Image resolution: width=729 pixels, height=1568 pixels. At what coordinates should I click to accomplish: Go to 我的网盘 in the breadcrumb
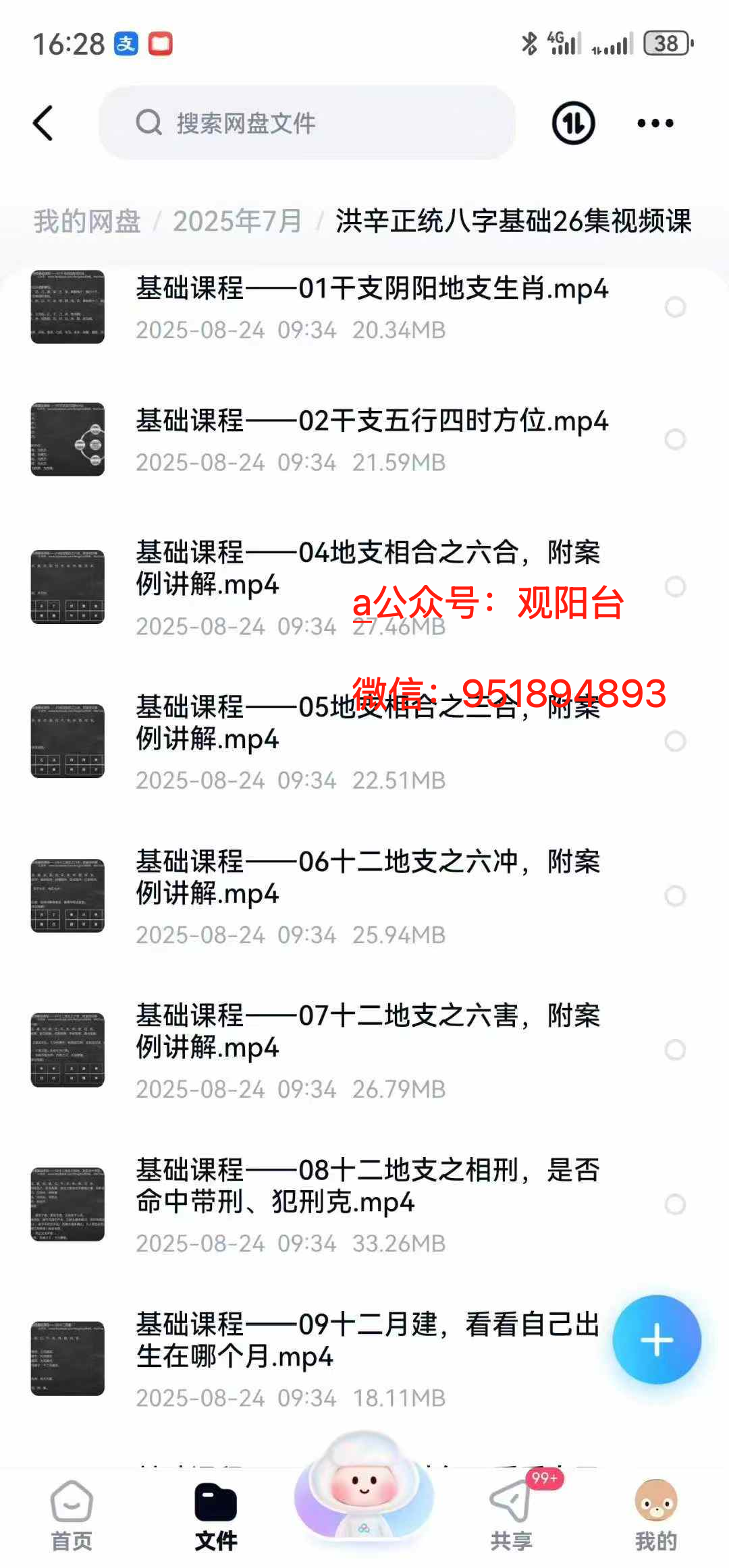pyautogui.click(x=87, y=221)
